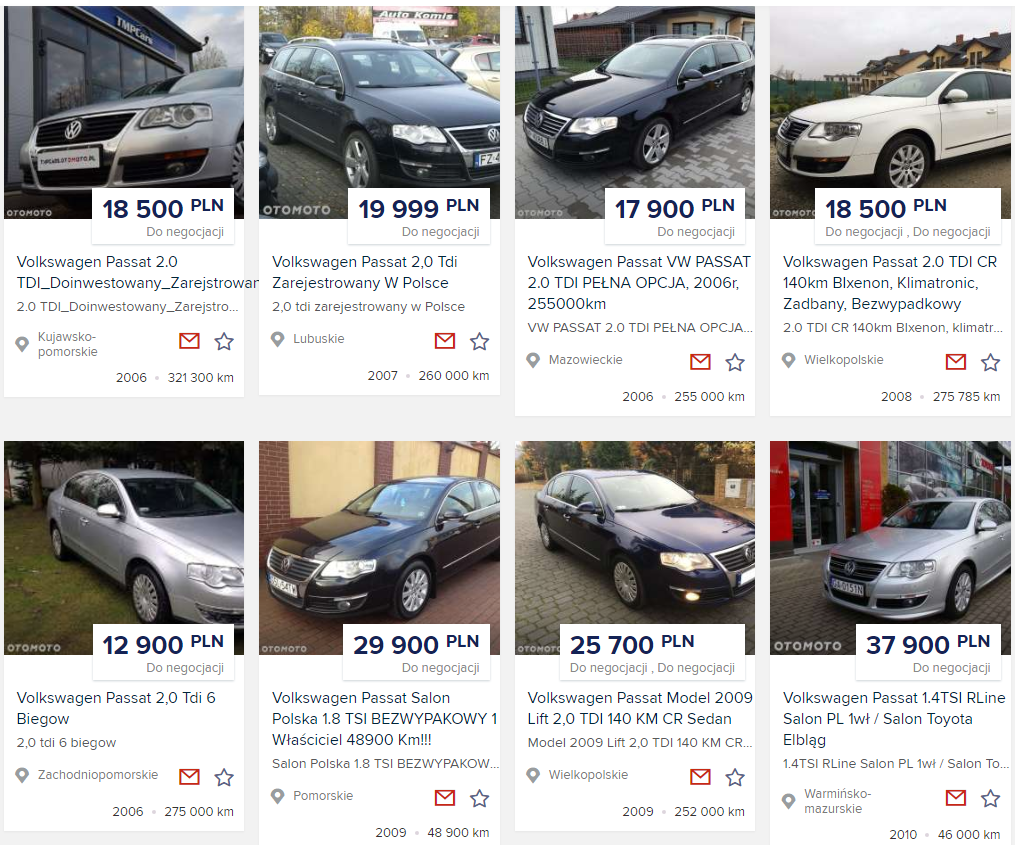Open the Passat 2,0 Tdi 6 Biegow listing
The image size is (1015, 845).
click(x=116, y=708)
